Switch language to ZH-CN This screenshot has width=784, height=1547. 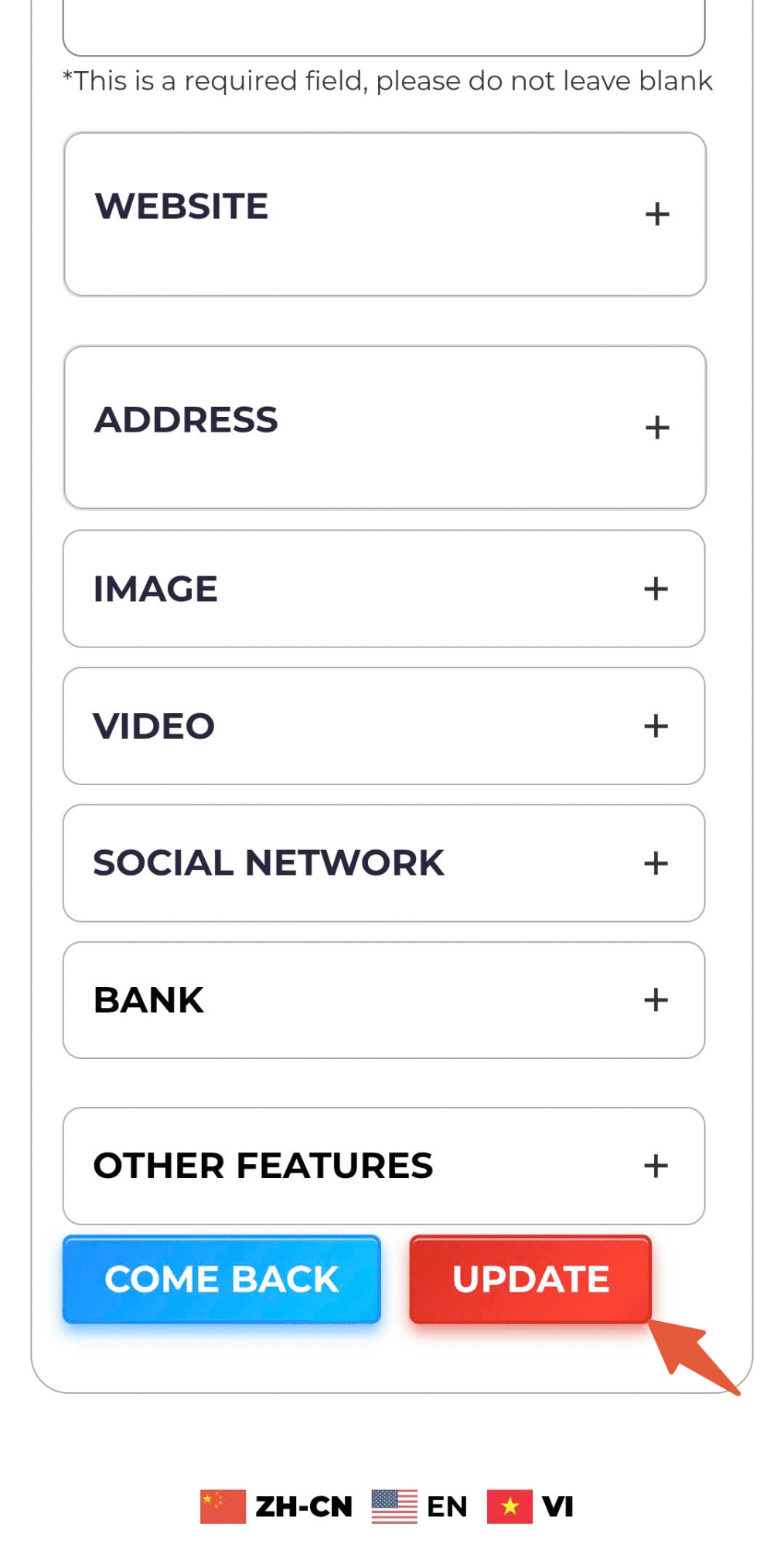pos(276,1507)
